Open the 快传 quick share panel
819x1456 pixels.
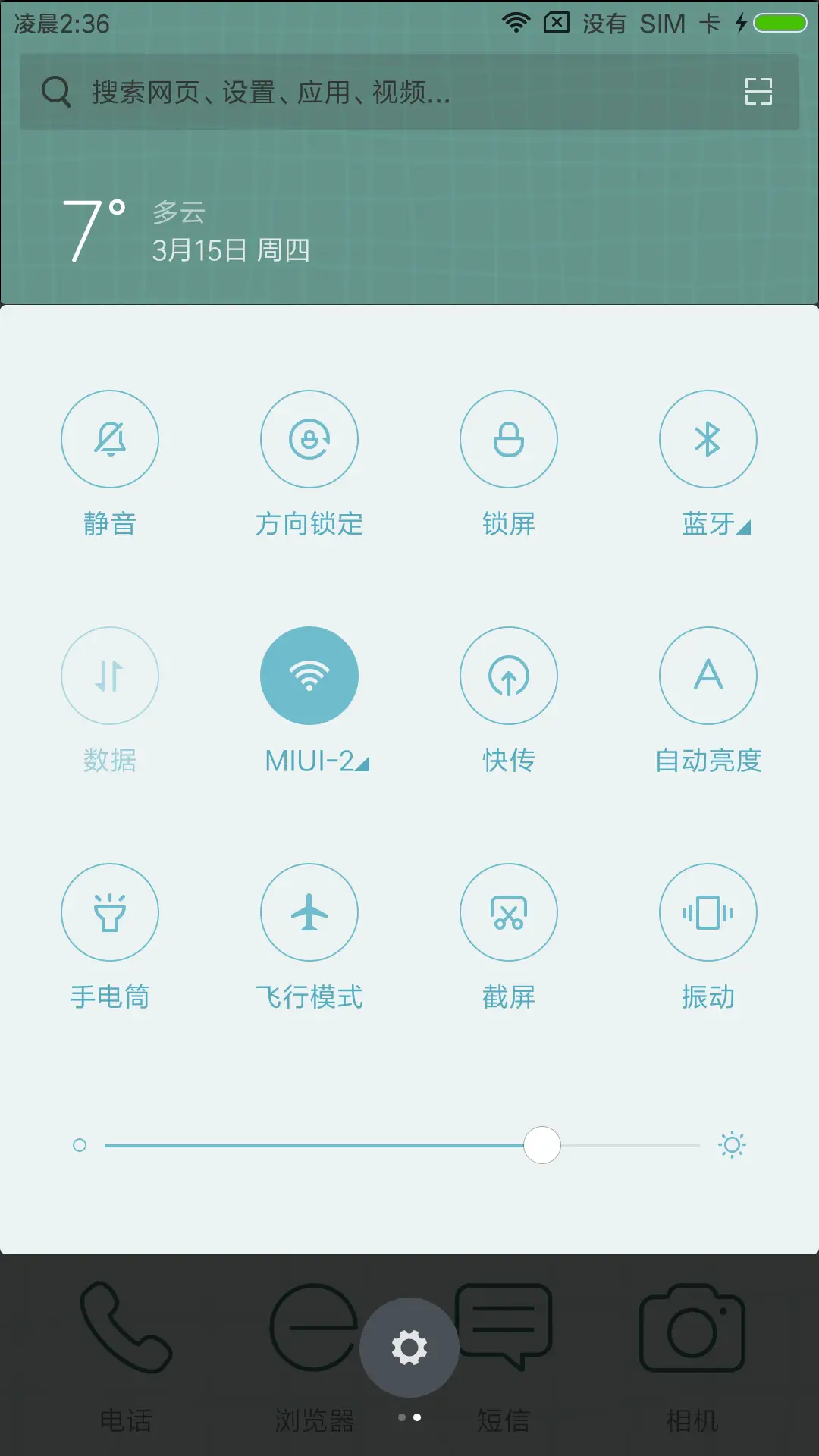coord(509,675)
